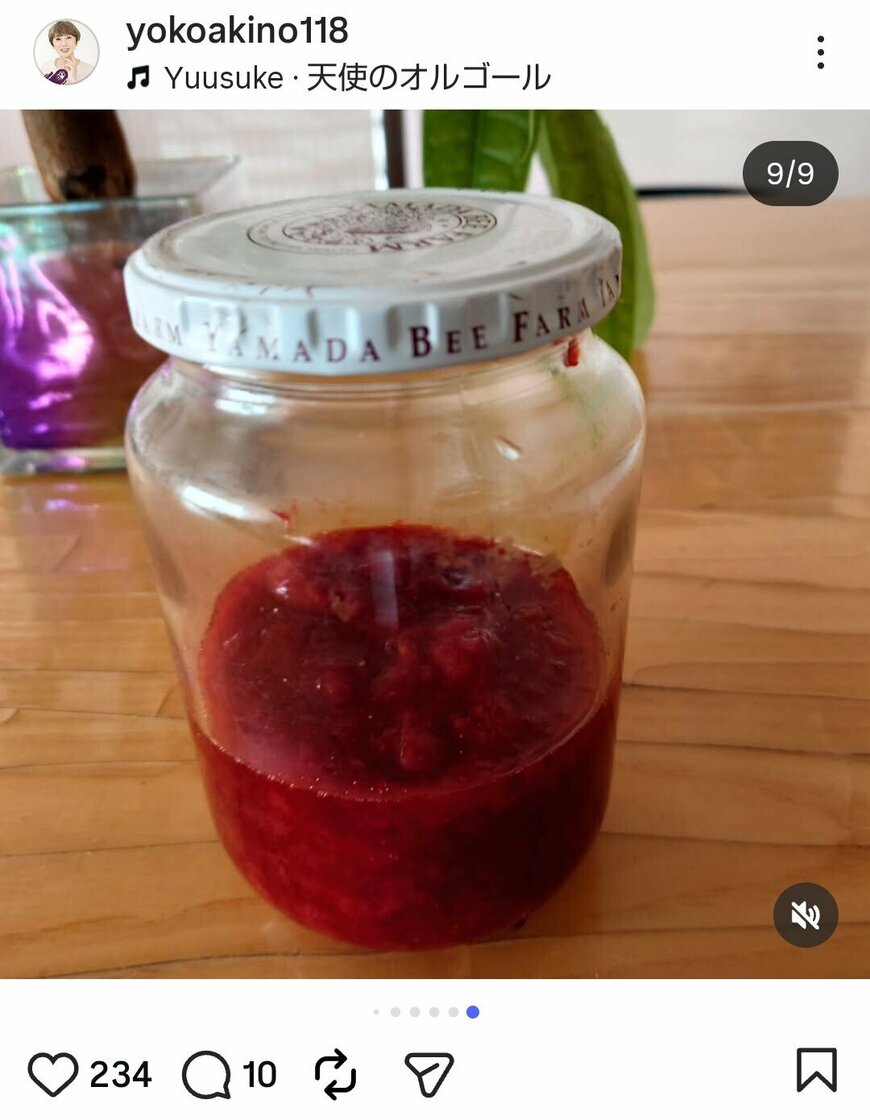Open yokoakino118's profile picture
Viewport: 870px width, 1120px height.
point(66,52)
